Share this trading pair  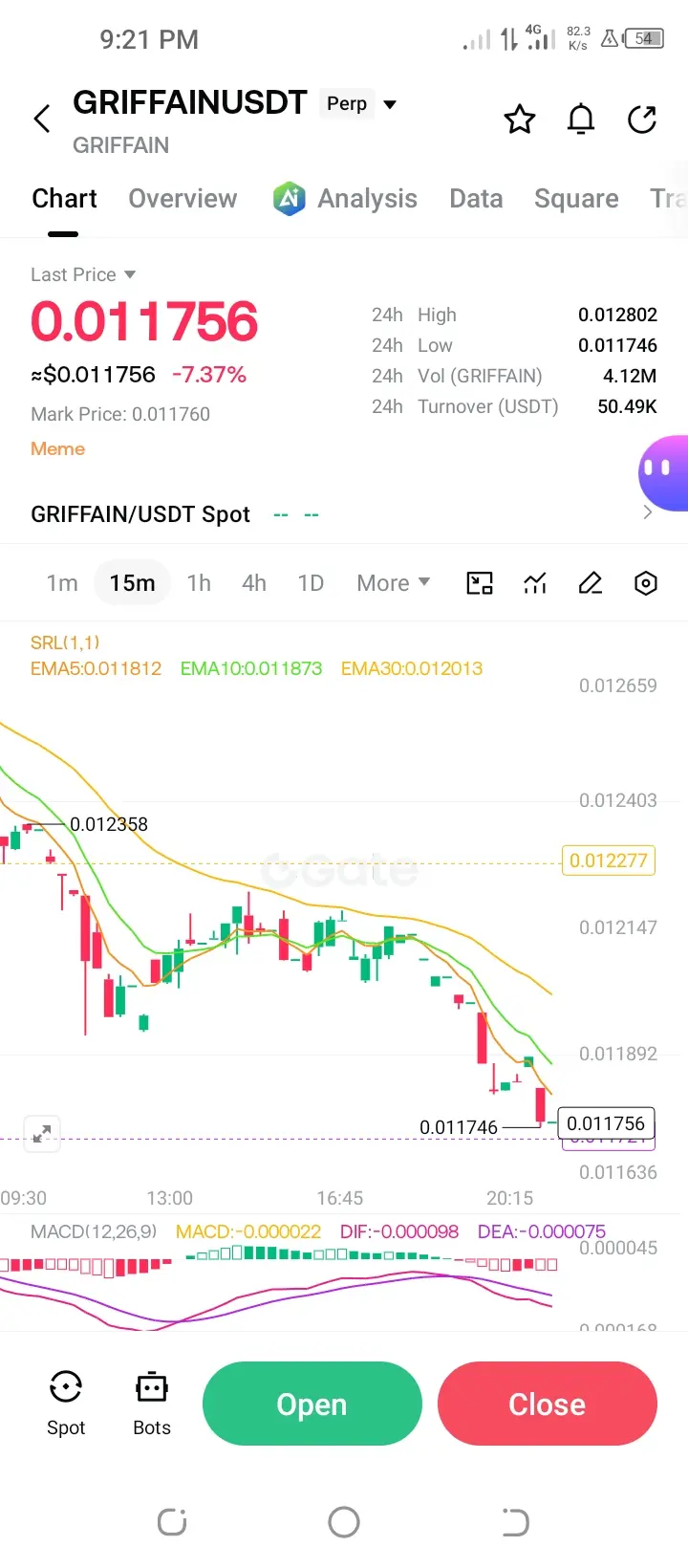642,120
